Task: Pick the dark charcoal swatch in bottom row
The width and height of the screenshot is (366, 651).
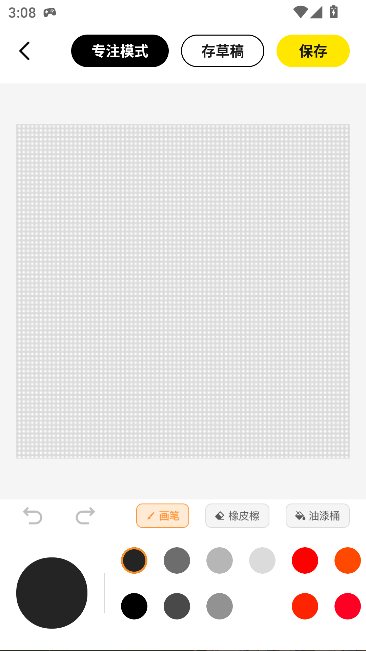Action: 177,606
